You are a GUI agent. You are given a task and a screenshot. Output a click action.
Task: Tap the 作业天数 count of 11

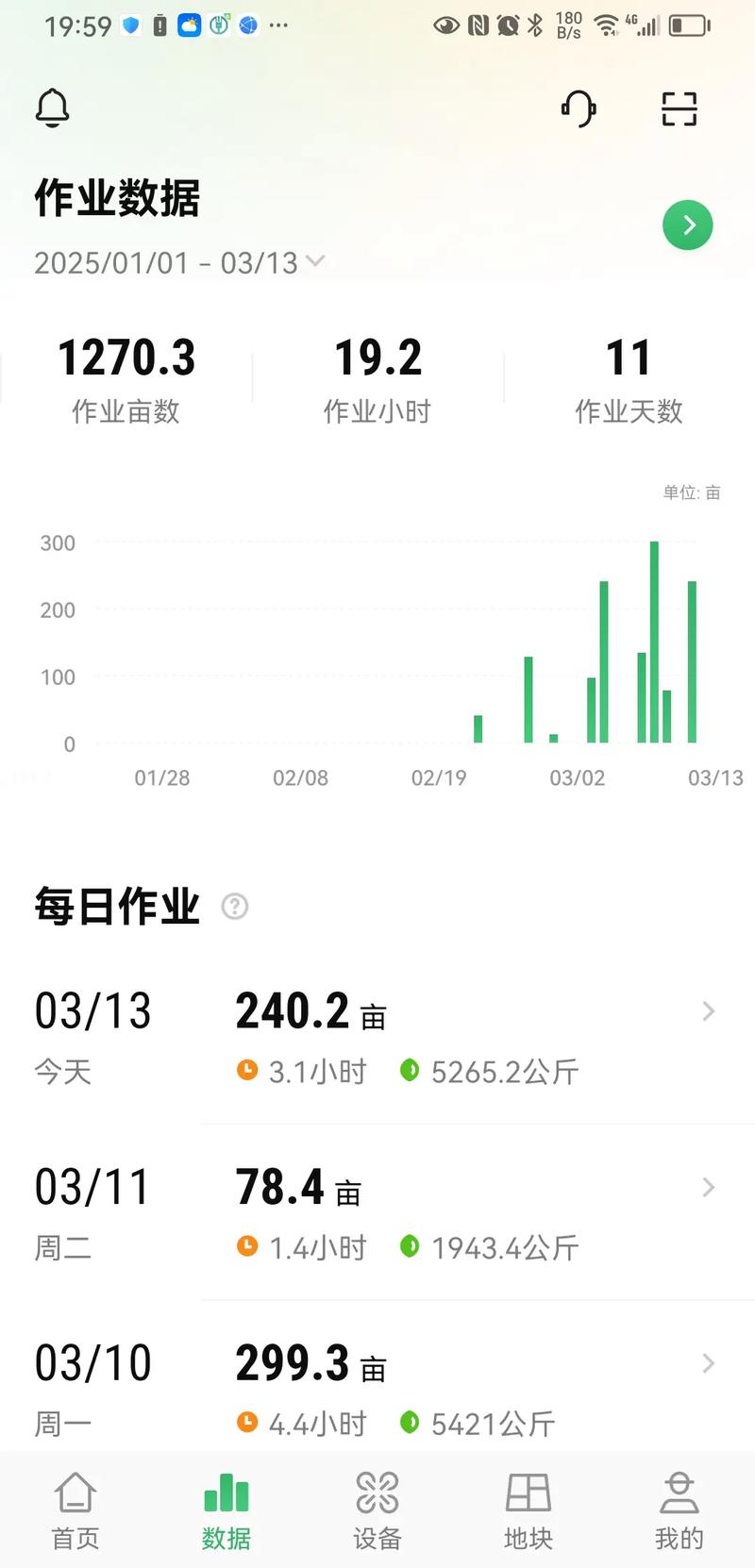point(630,375)
